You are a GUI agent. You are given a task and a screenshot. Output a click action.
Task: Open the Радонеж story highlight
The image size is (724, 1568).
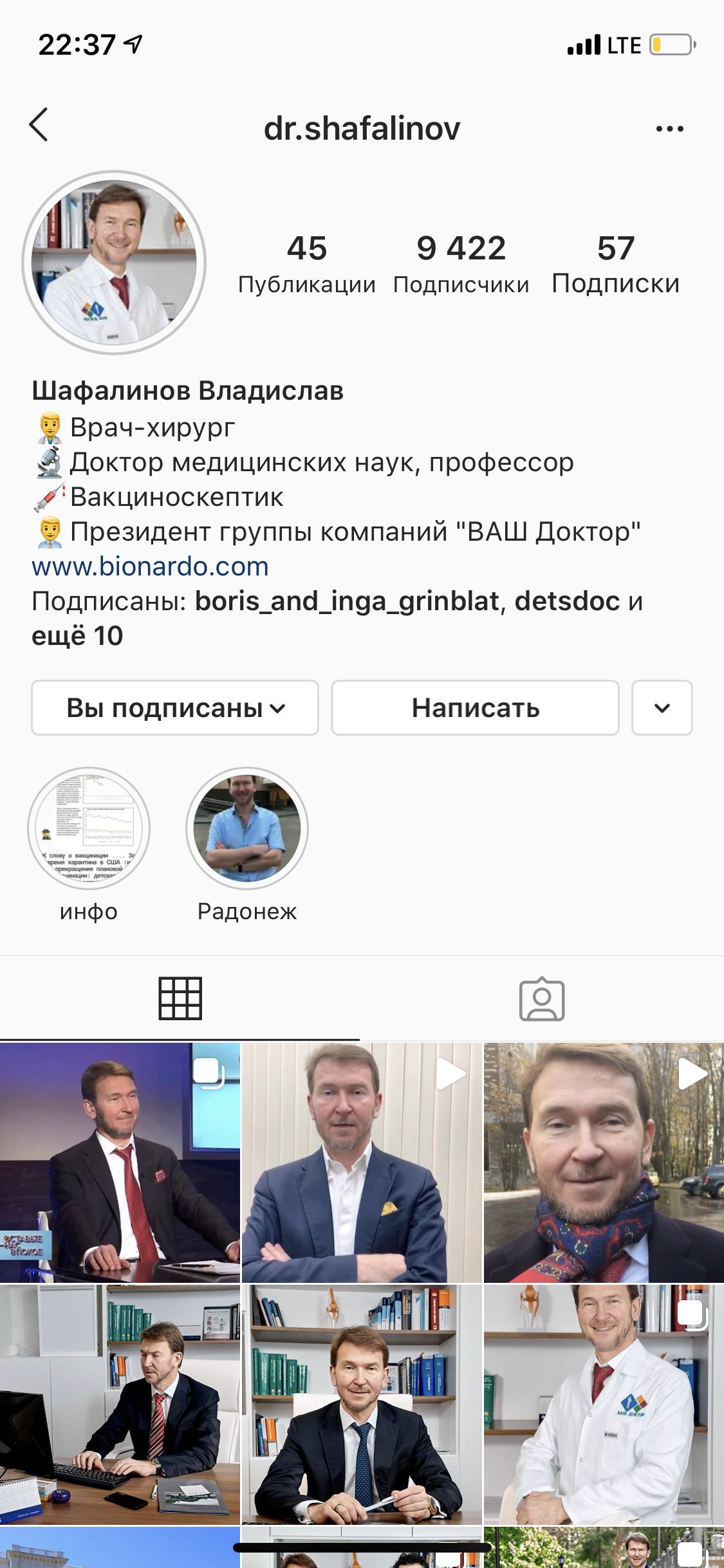[247, 829]
